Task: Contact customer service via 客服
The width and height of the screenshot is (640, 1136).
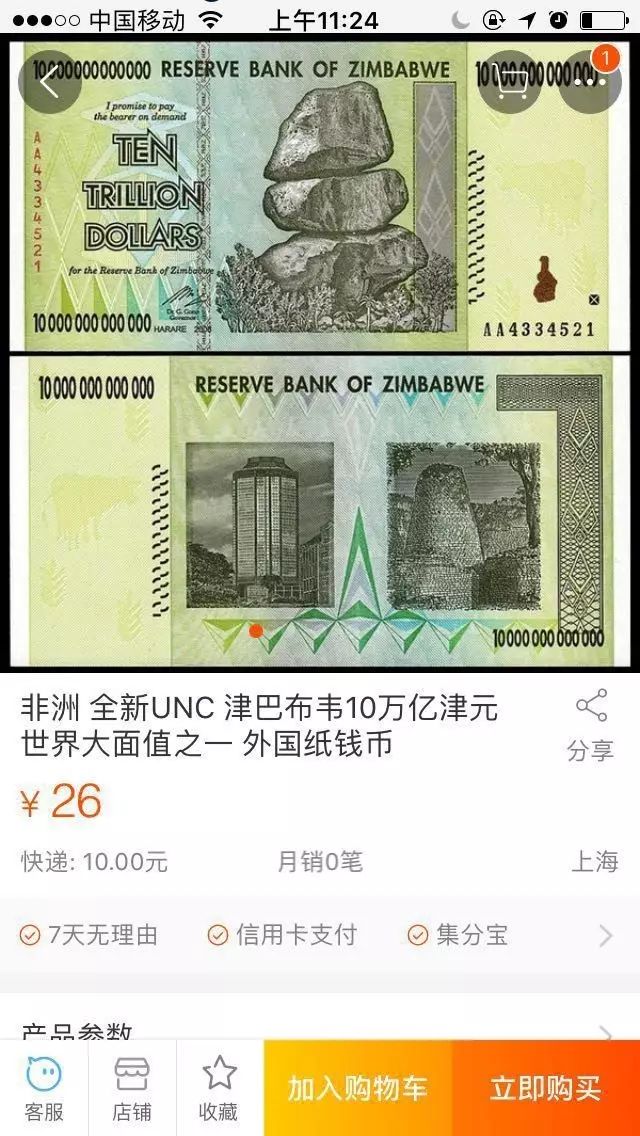Action: point(44,1088)
